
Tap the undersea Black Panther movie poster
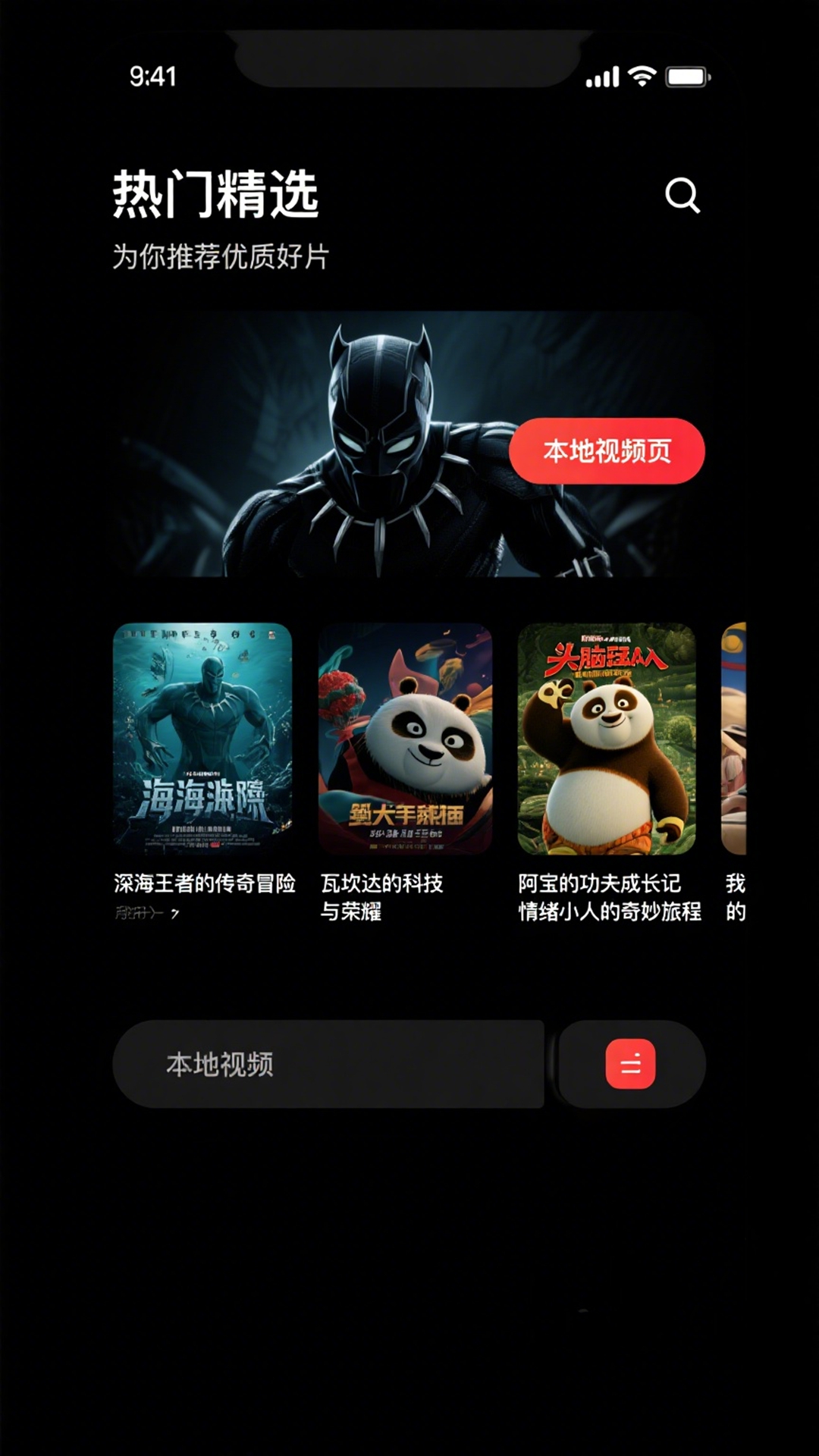[203, 739]
